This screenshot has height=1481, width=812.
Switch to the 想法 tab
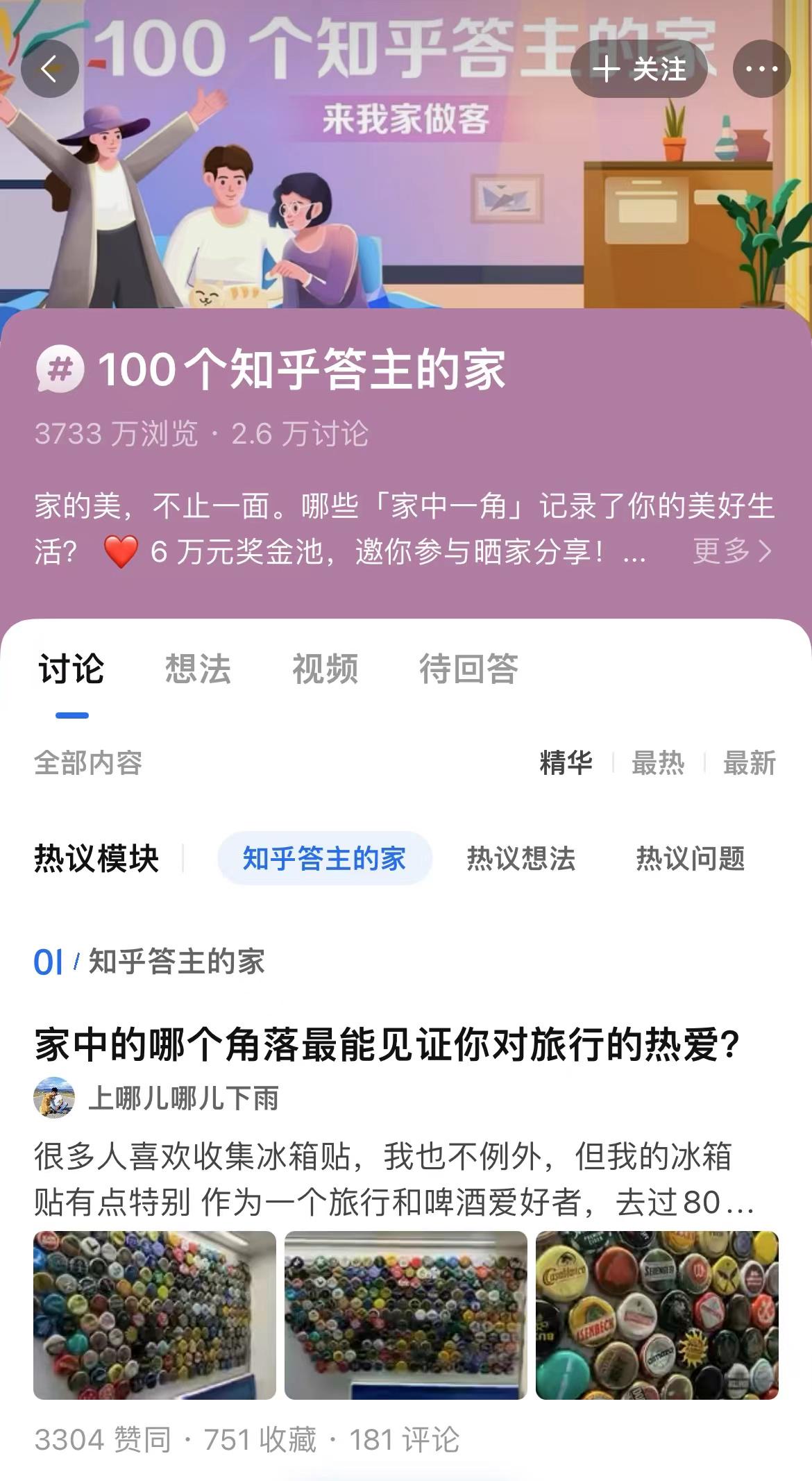[x=198, y=669]
